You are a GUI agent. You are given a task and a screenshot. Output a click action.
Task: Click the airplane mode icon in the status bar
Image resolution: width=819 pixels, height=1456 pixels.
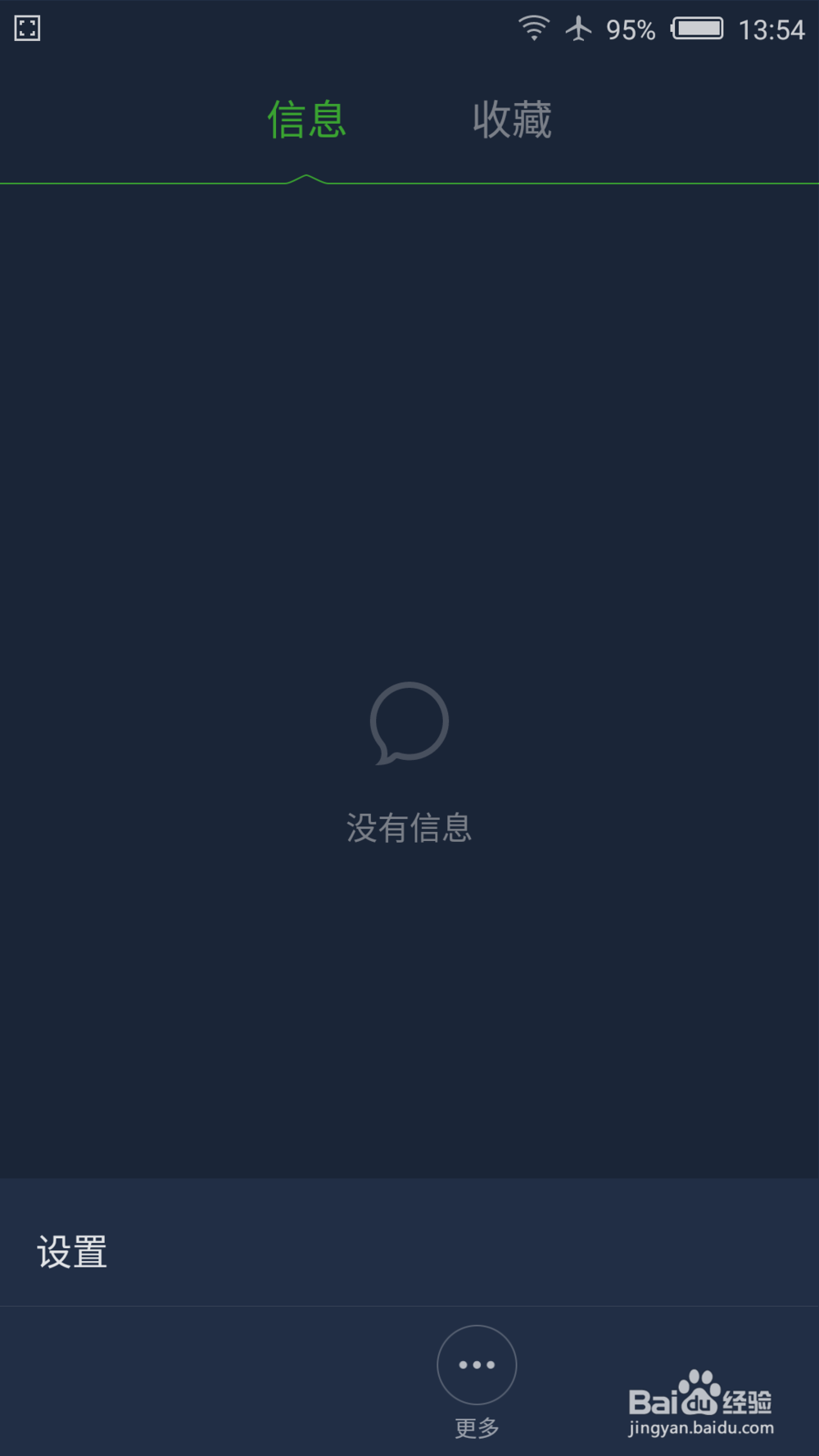click(581, 27)
